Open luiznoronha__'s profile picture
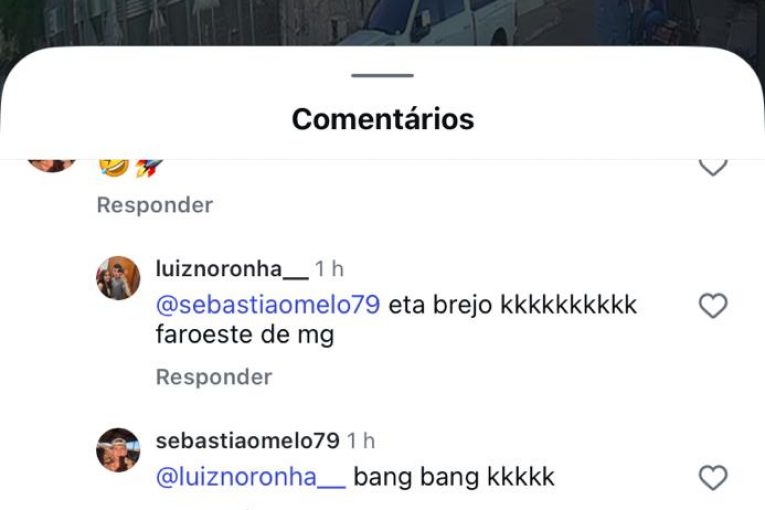 coord(118,277)
